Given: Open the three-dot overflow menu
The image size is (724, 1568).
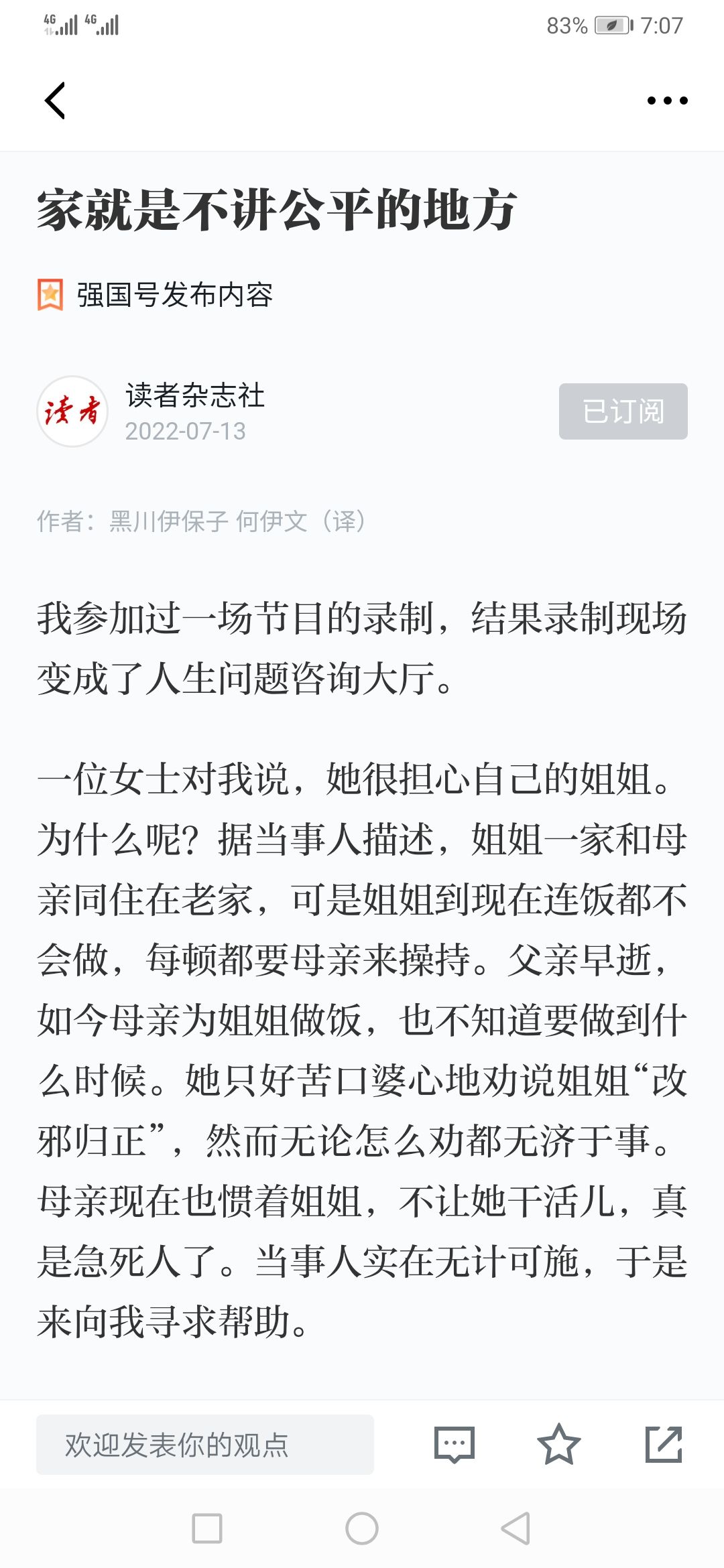Looking at the screenshot, I should (667, 101).
